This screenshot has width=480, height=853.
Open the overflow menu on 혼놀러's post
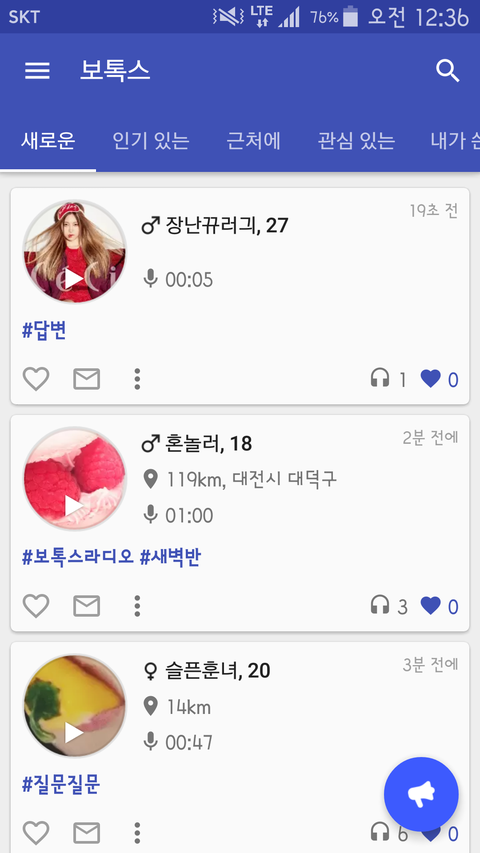(x=137, y=606)
